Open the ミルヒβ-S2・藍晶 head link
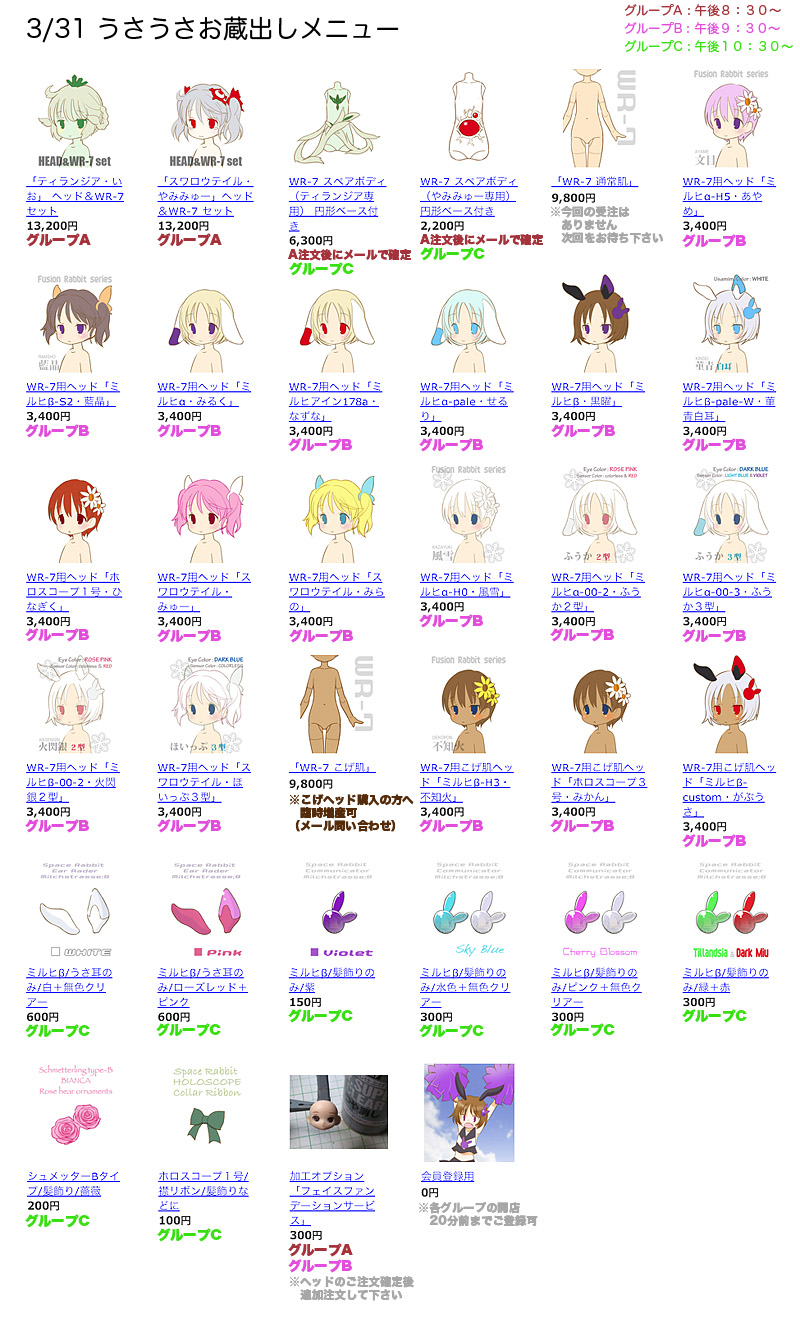Viewport: 800px width, 1317px height. tap(72, 394)
